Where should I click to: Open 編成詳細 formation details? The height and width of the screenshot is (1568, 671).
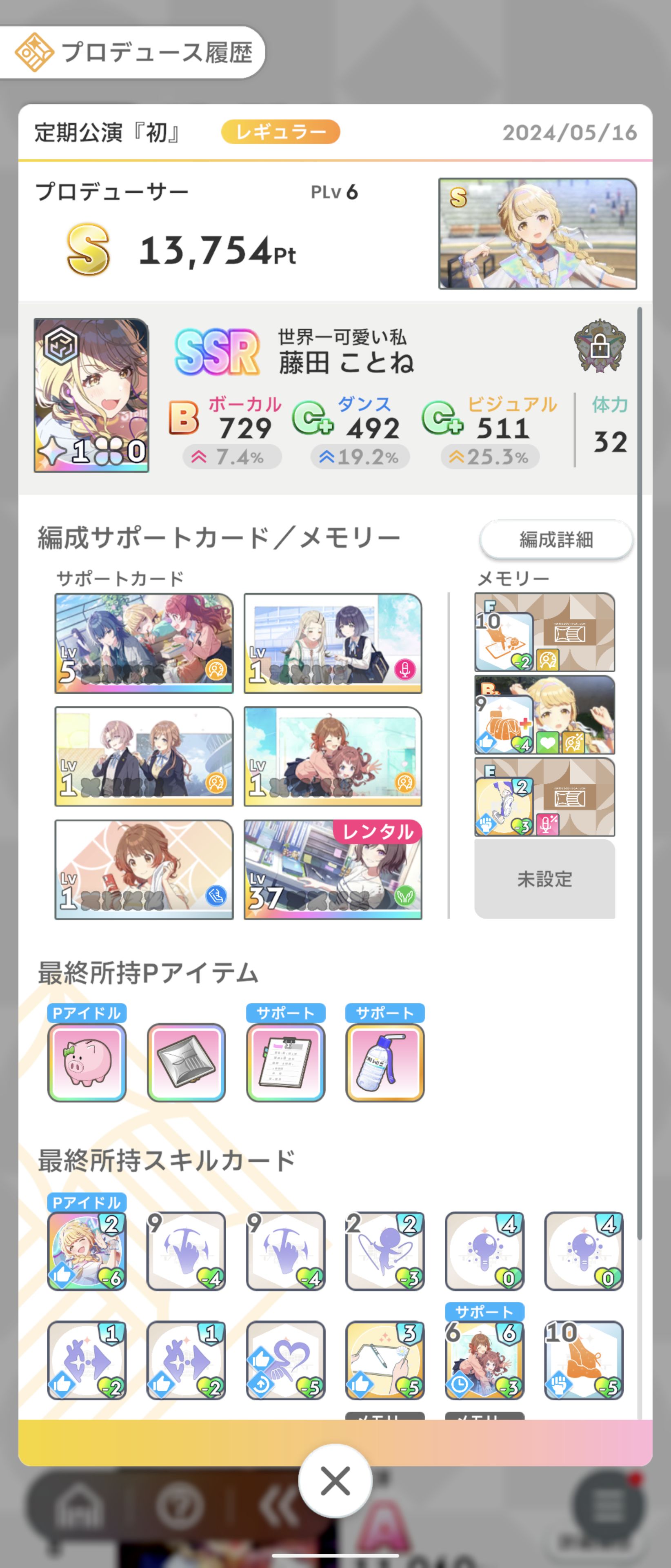pos(556,539)
